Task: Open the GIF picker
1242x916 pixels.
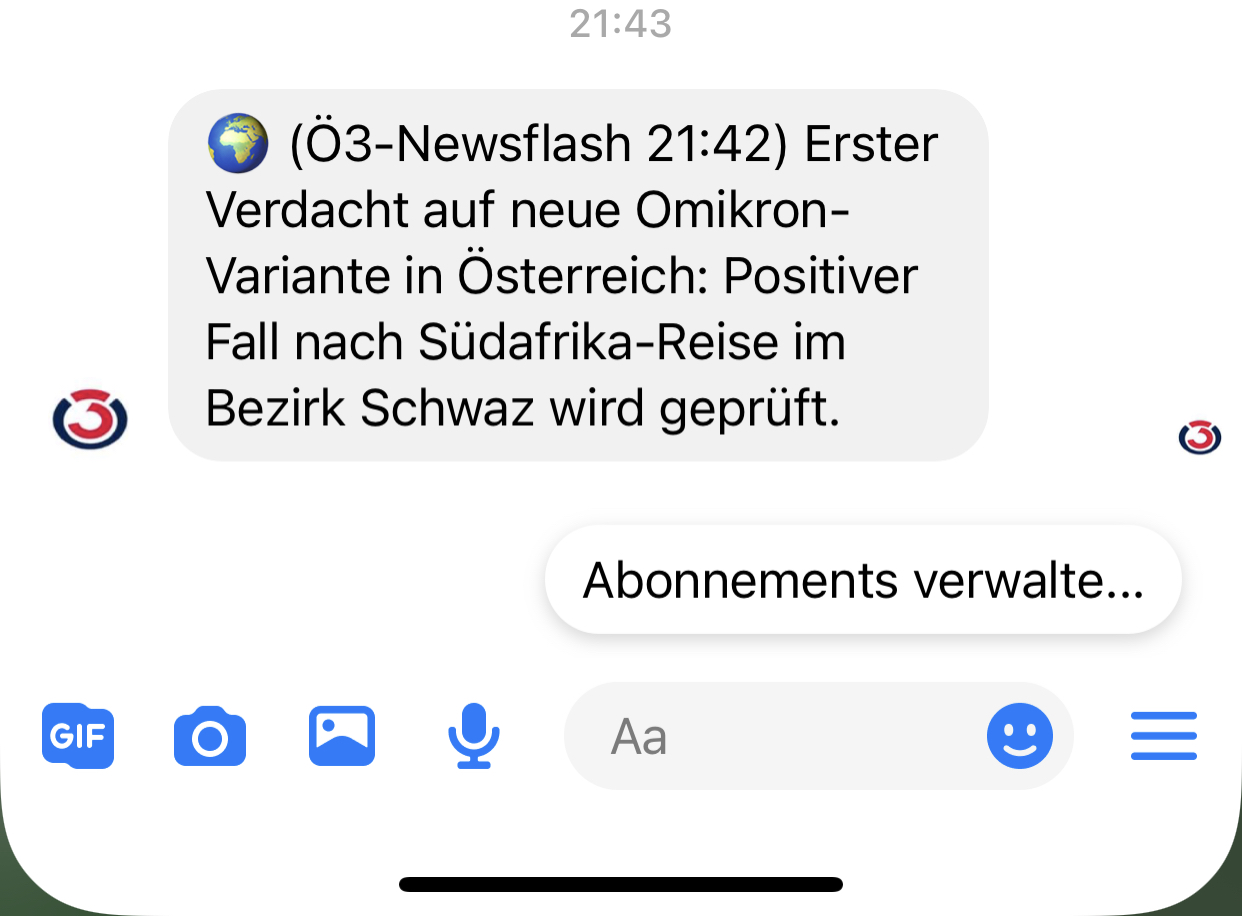Action: click(78, 737)
